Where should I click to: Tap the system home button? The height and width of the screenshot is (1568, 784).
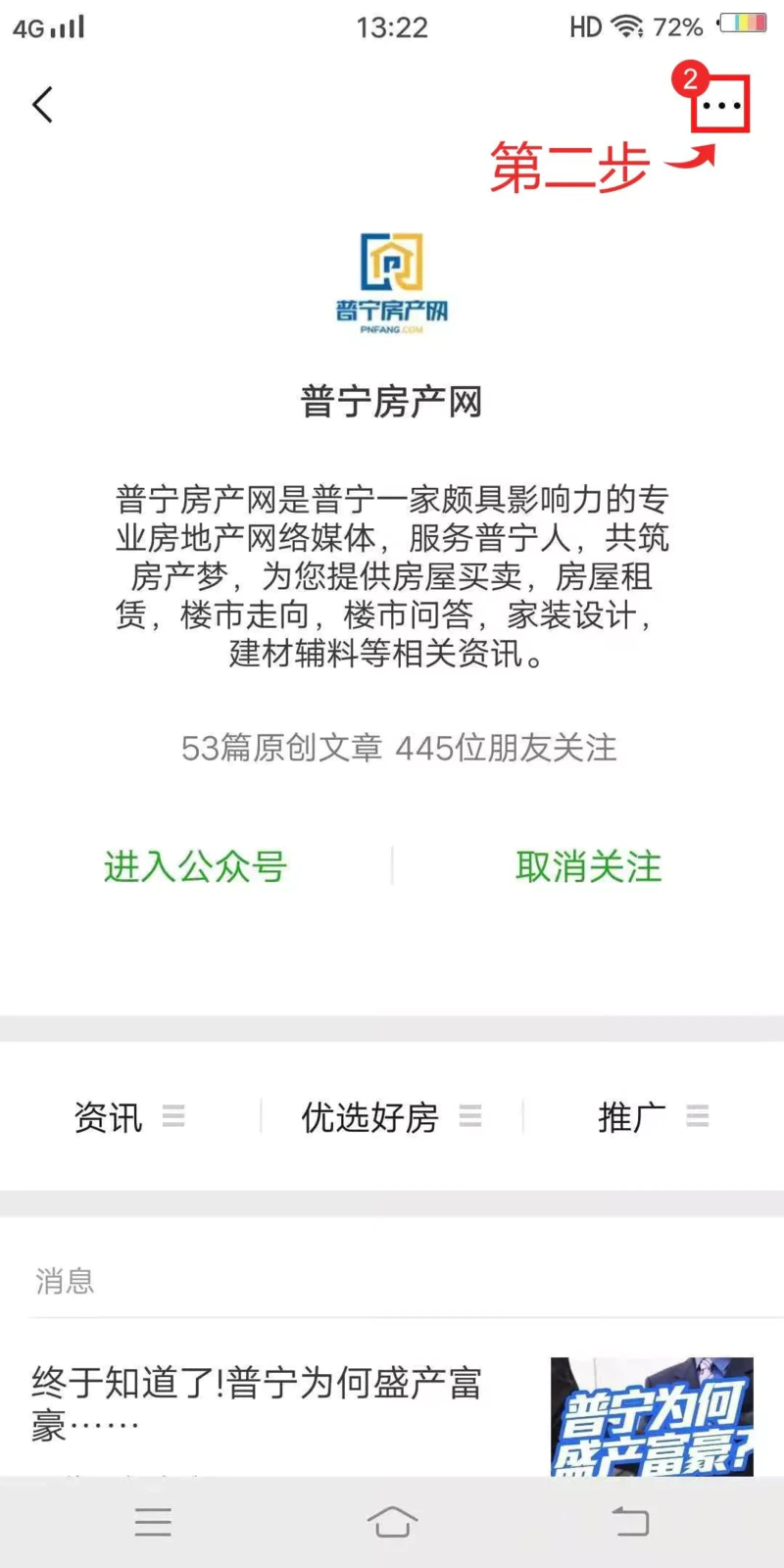392,1522
